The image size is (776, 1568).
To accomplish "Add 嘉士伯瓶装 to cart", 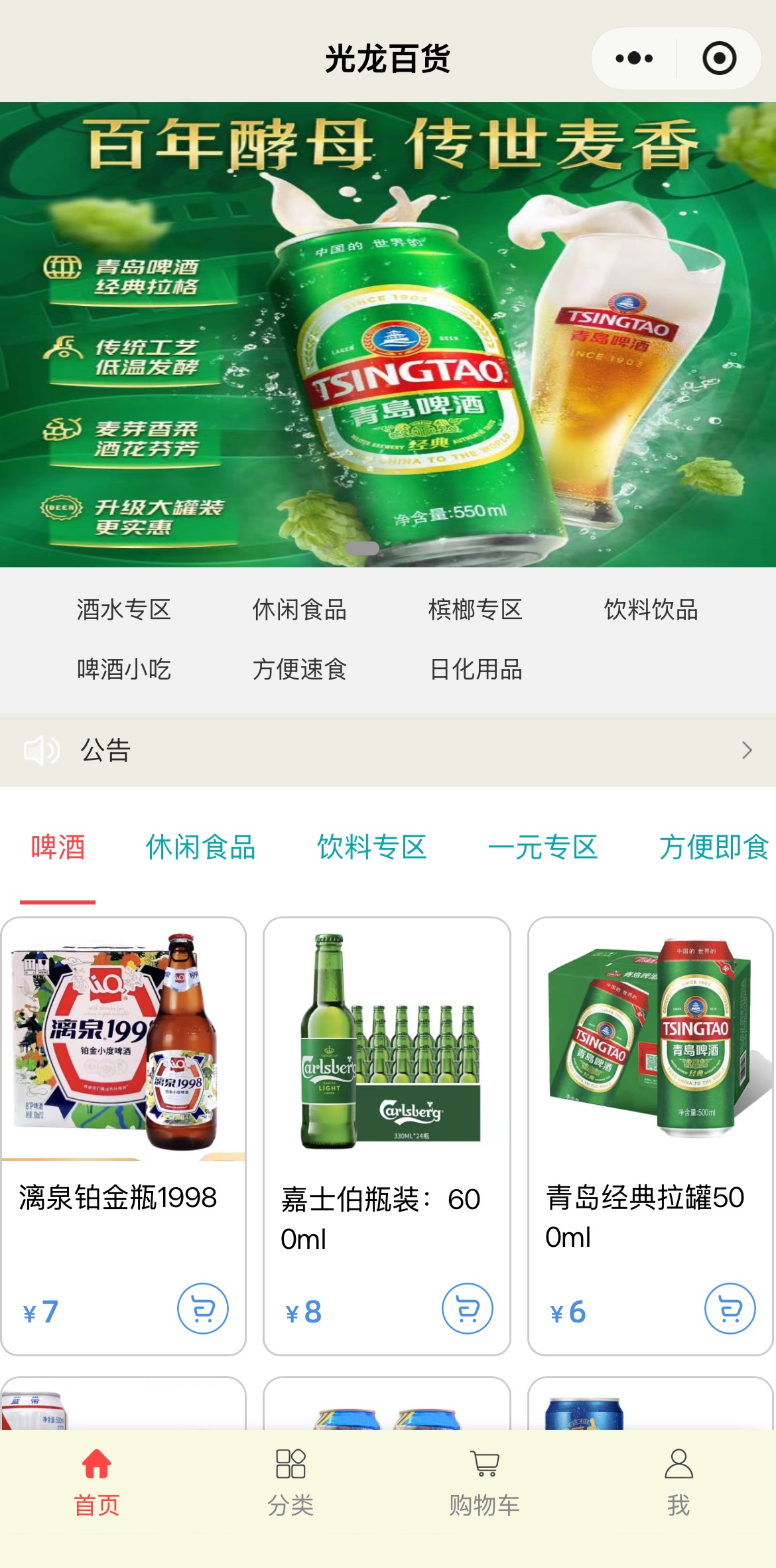I will pos(468,1309).
